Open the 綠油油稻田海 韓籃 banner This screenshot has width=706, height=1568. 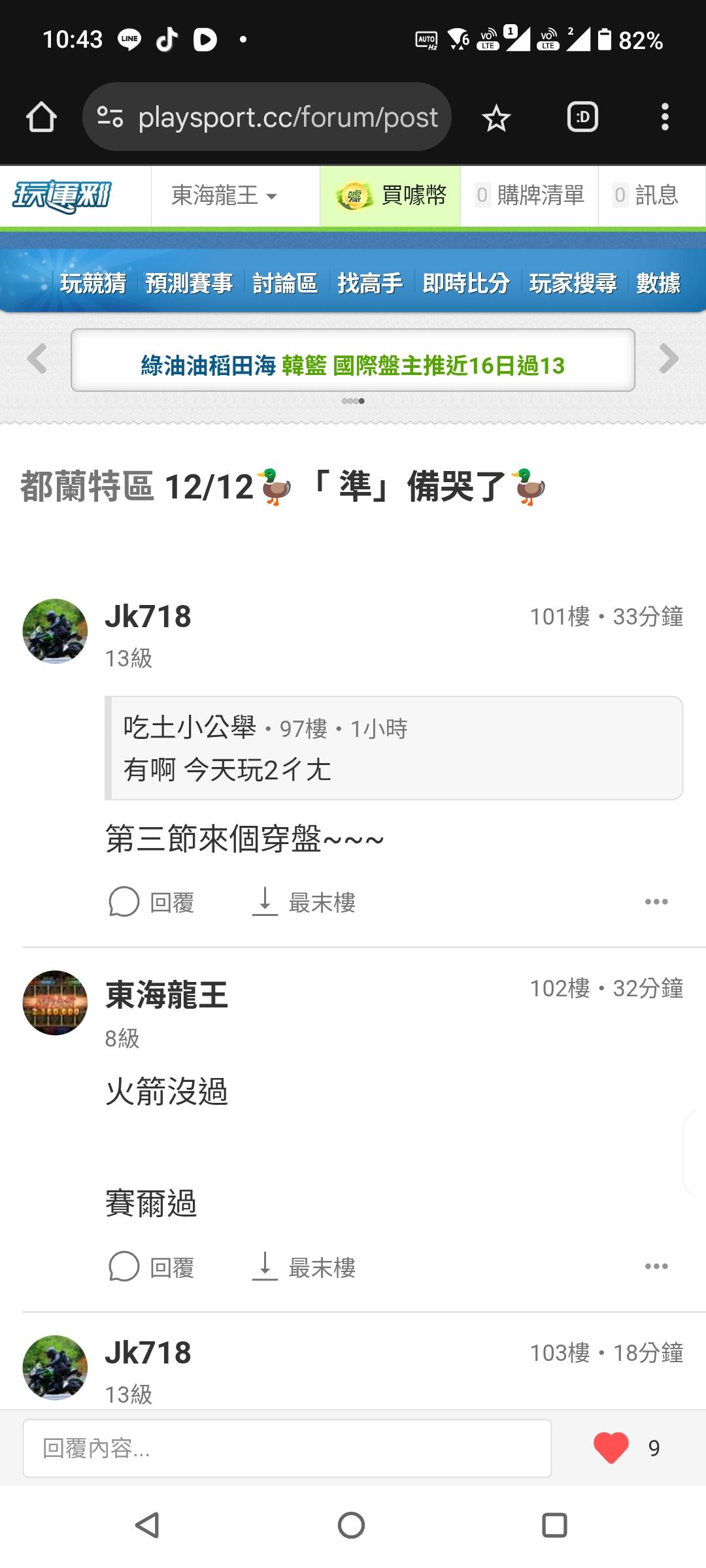point(353,365)
